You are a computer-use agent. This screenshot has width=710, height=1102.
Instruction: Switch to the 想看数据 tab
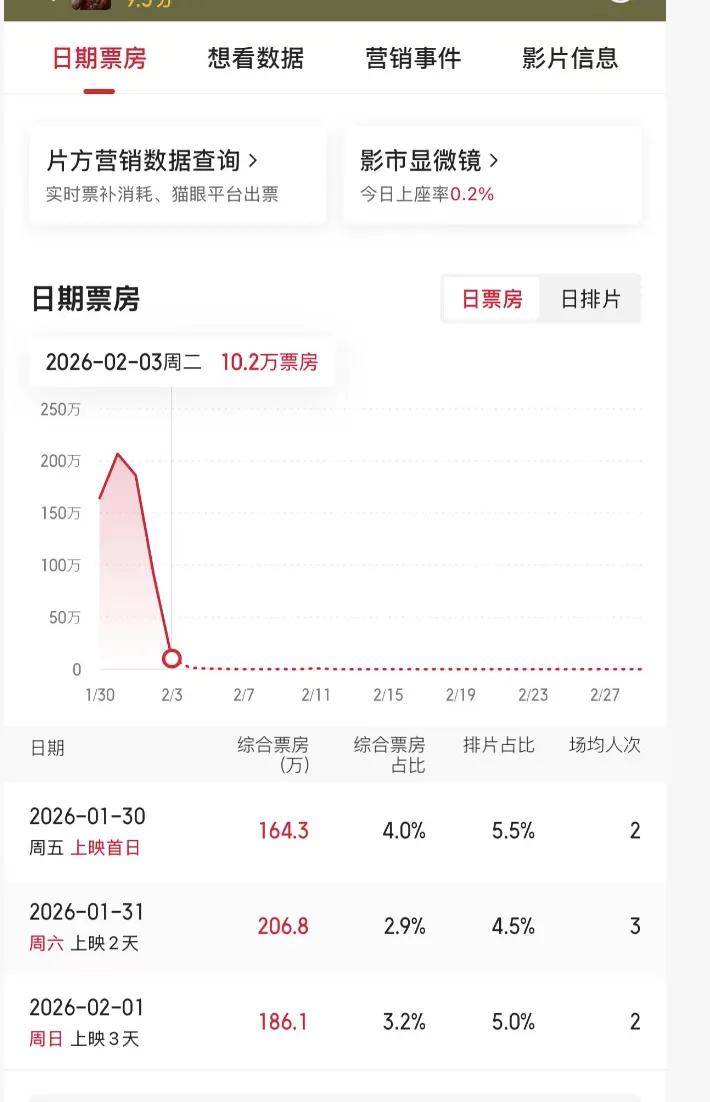coord(255,58)
